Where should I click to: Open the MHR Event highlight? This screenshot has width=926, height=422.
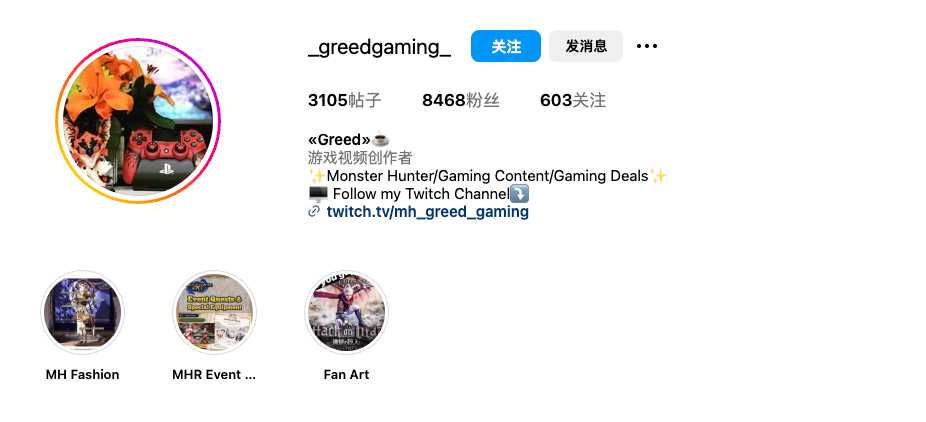(x=214, y=312)
